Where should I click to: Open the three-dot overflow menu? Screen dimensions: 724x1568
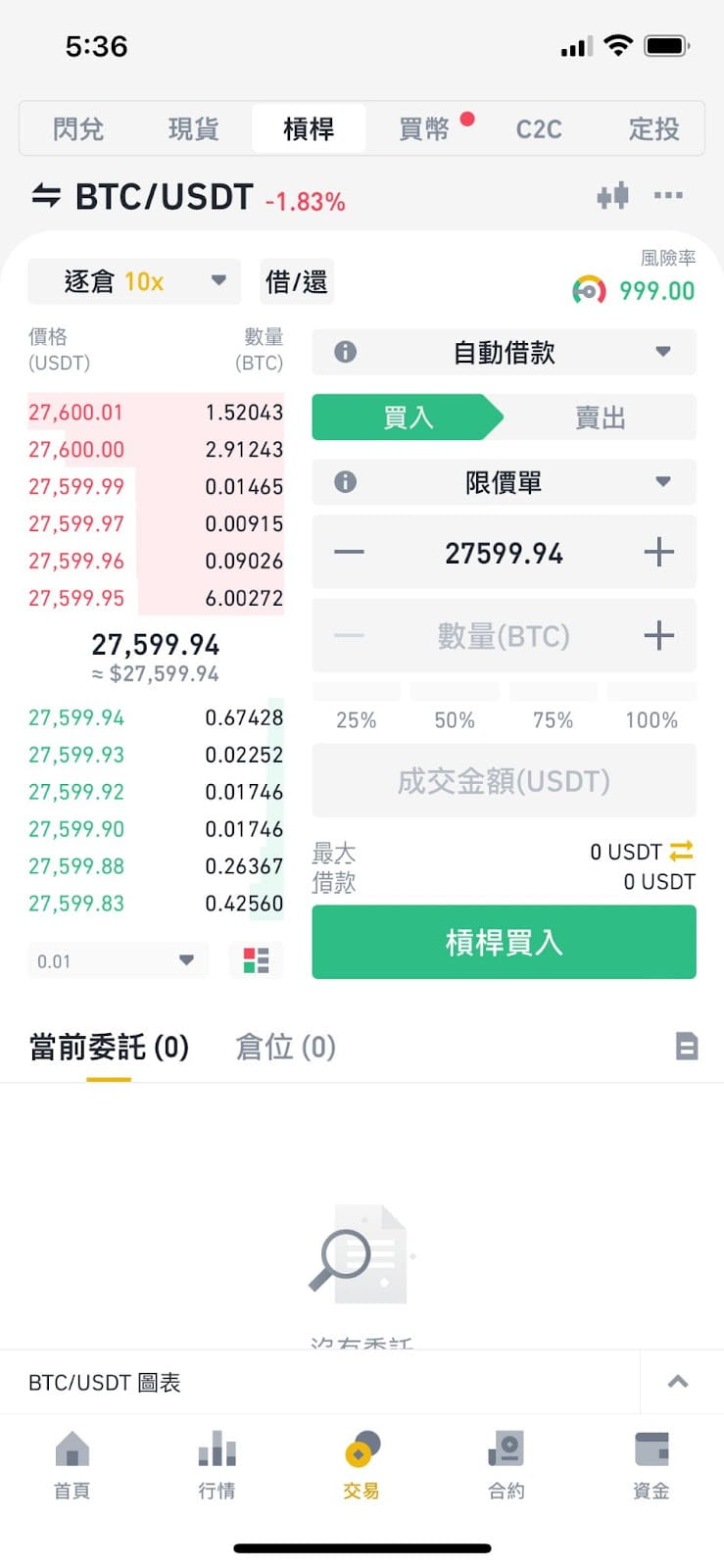point(668,195)
